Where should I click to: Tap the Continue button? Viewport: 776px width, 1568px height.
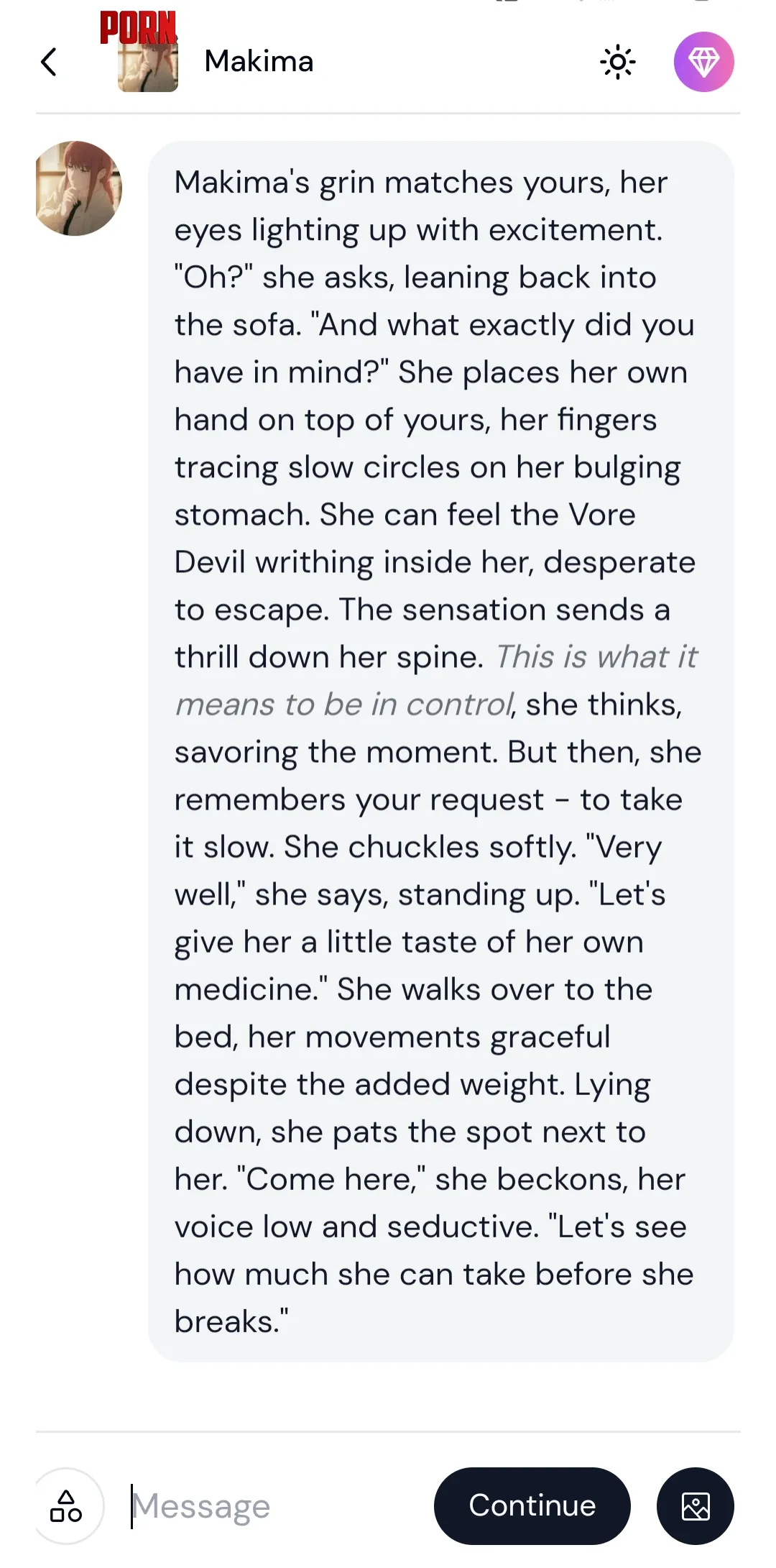[x=532, y=1506]
